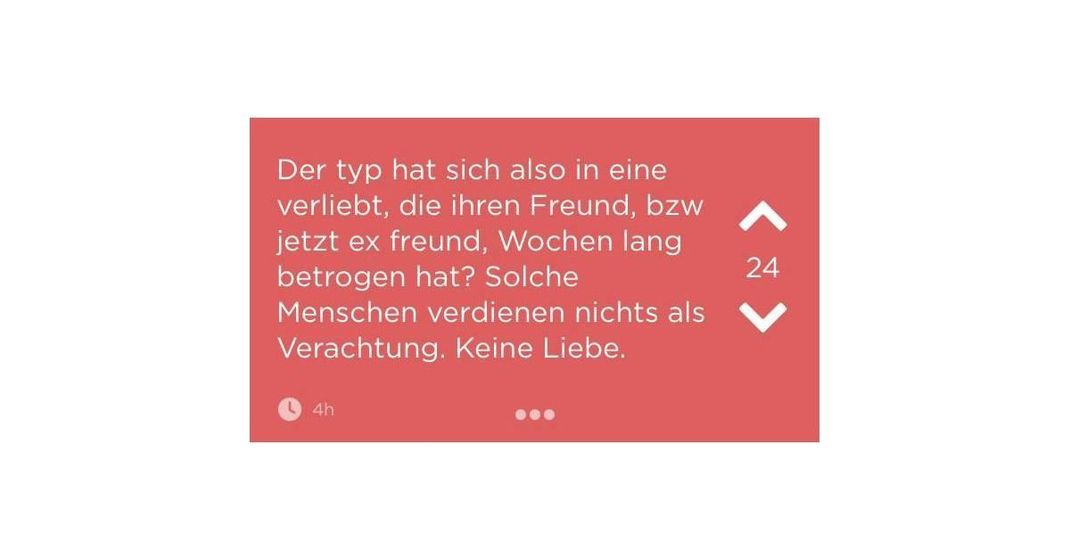Downvote the post with 24 votes
1070x560 pixels.
pyautogui.click(x=762, y=316)
